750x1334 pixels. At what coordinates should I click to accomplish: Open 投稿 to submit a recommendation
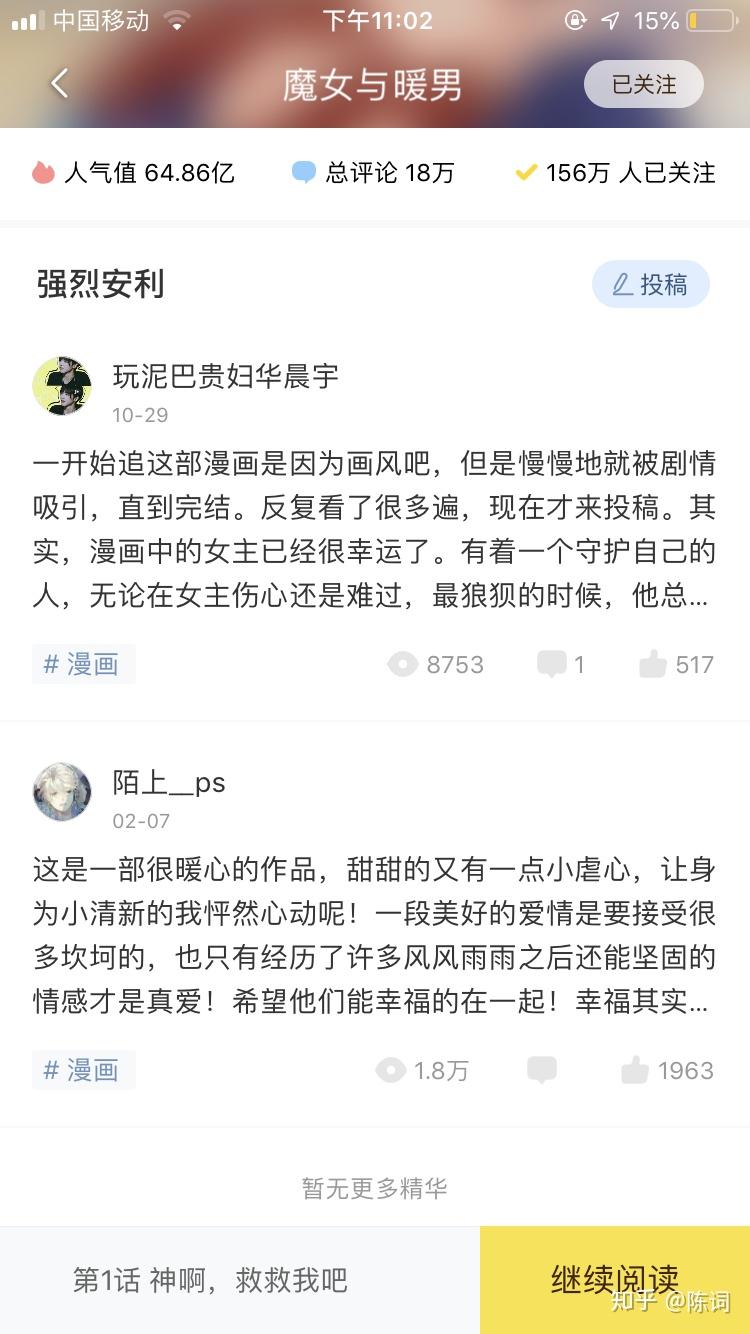[651, 285]
